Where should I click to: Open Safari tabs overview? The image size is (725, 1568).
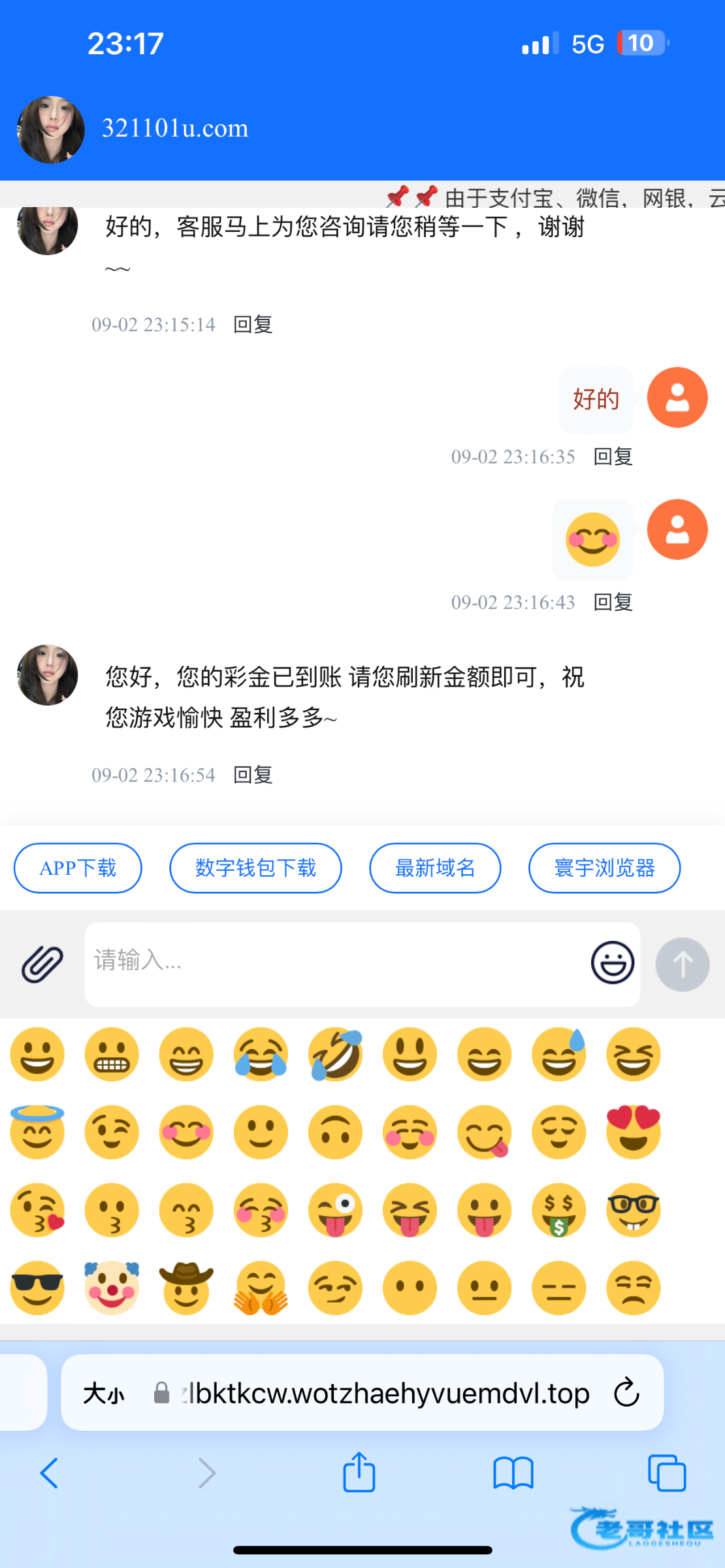point(666,1473)
